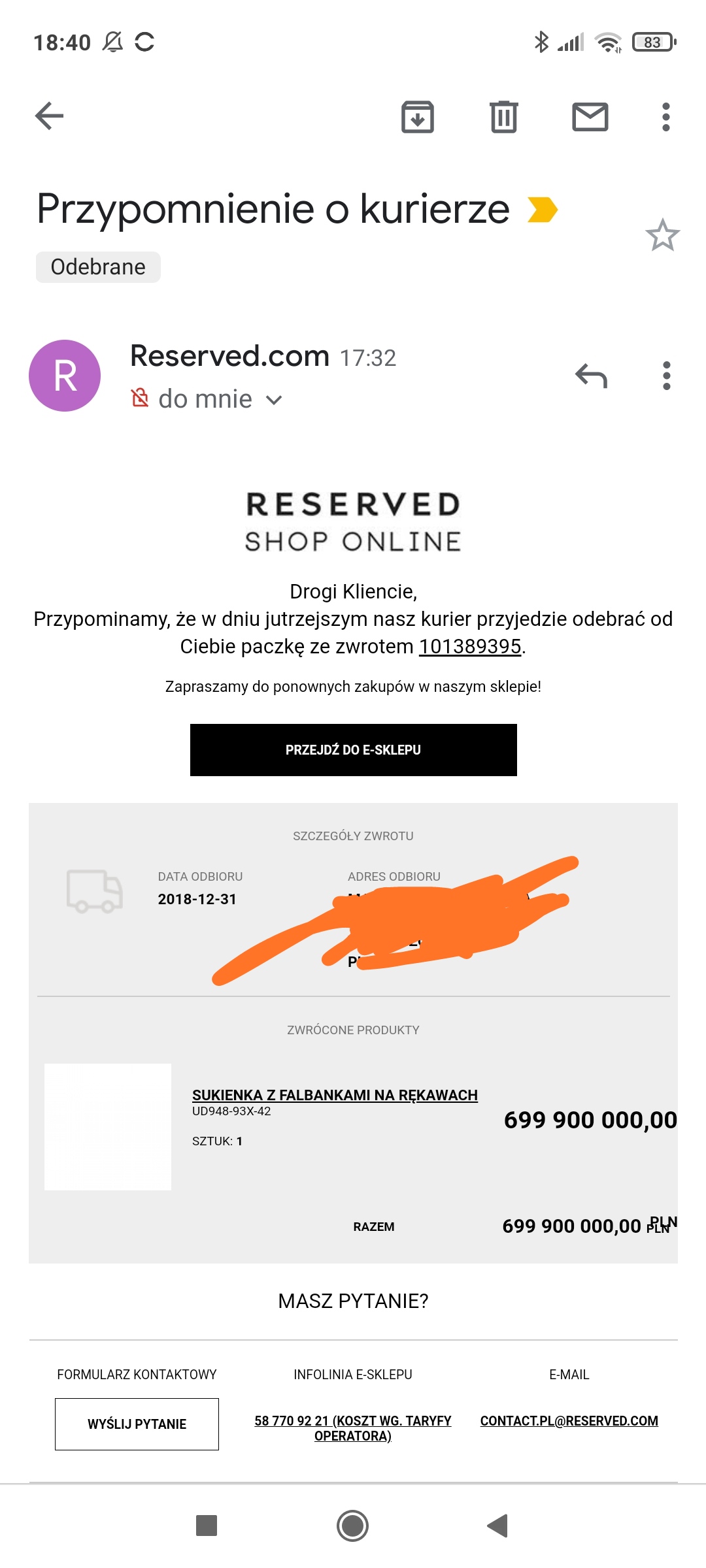706x1568 pixels.
Task: Open the top toolbar overflow menu
Action: (x=666, y=117)
